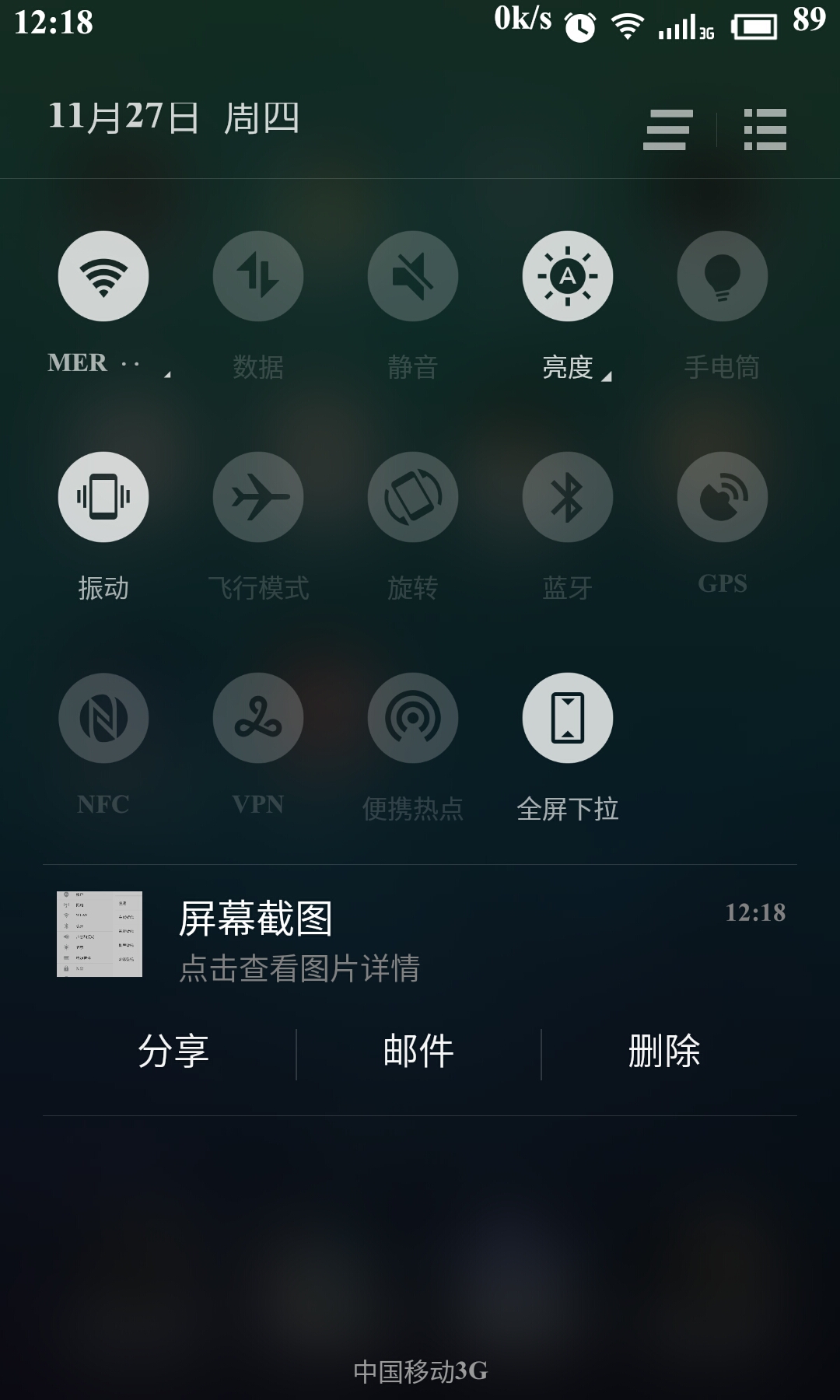Open the screenshot notification (屏幕截图)
This screenshot has width=840, height=1400.
click(420, 937)
